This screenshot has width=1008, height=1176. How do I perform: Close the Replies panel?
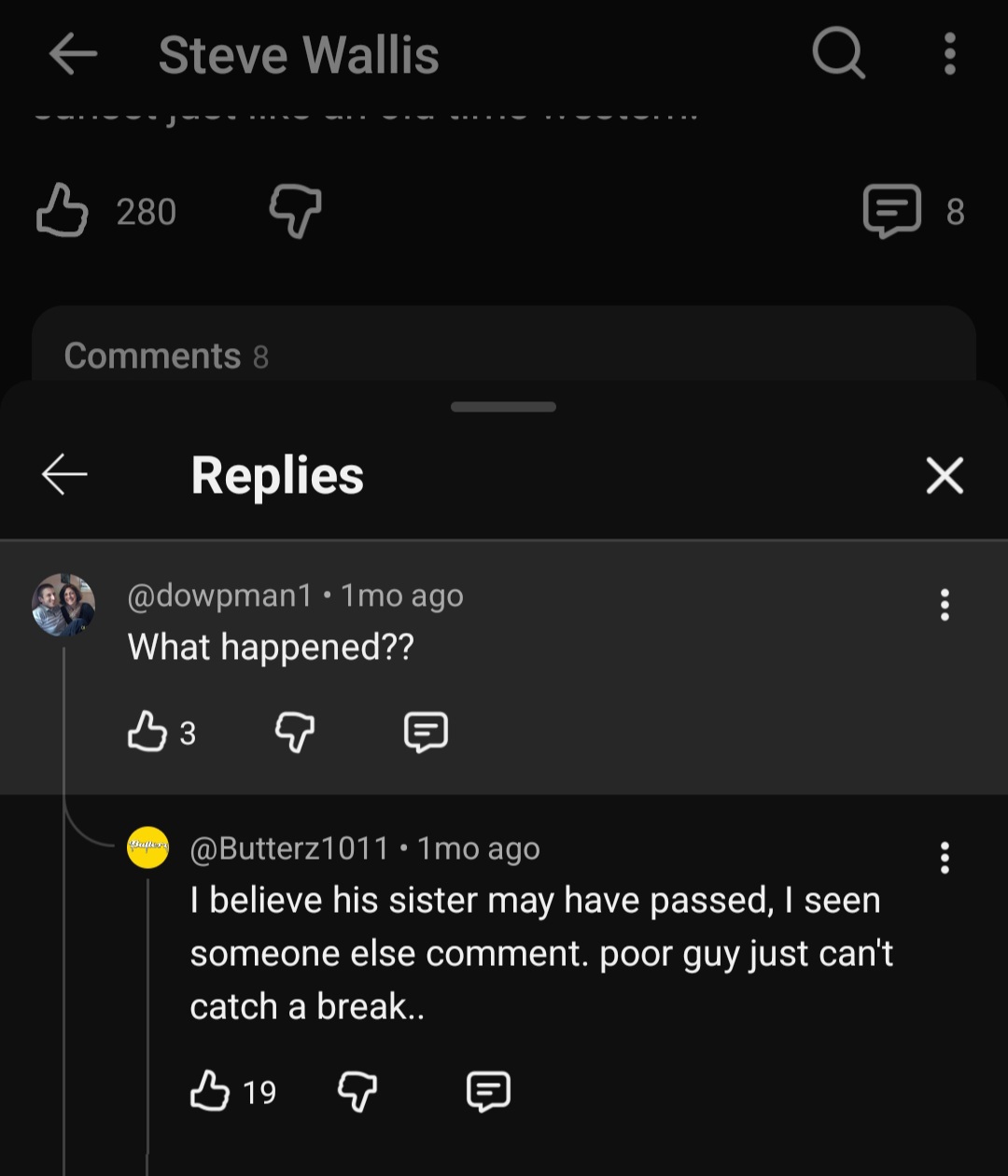(x=945, y=475)
